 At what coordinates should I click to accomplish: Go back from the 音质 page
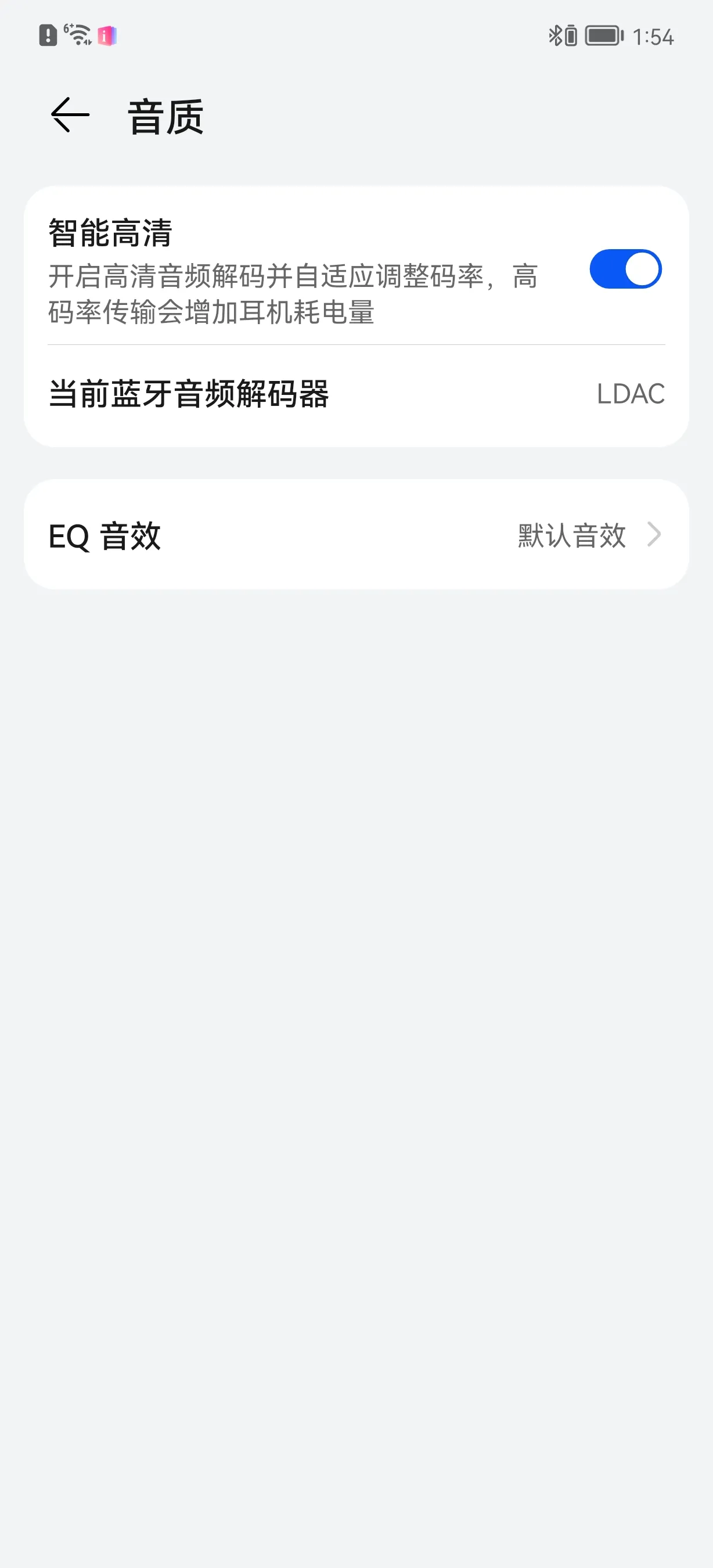click(70, 115)
